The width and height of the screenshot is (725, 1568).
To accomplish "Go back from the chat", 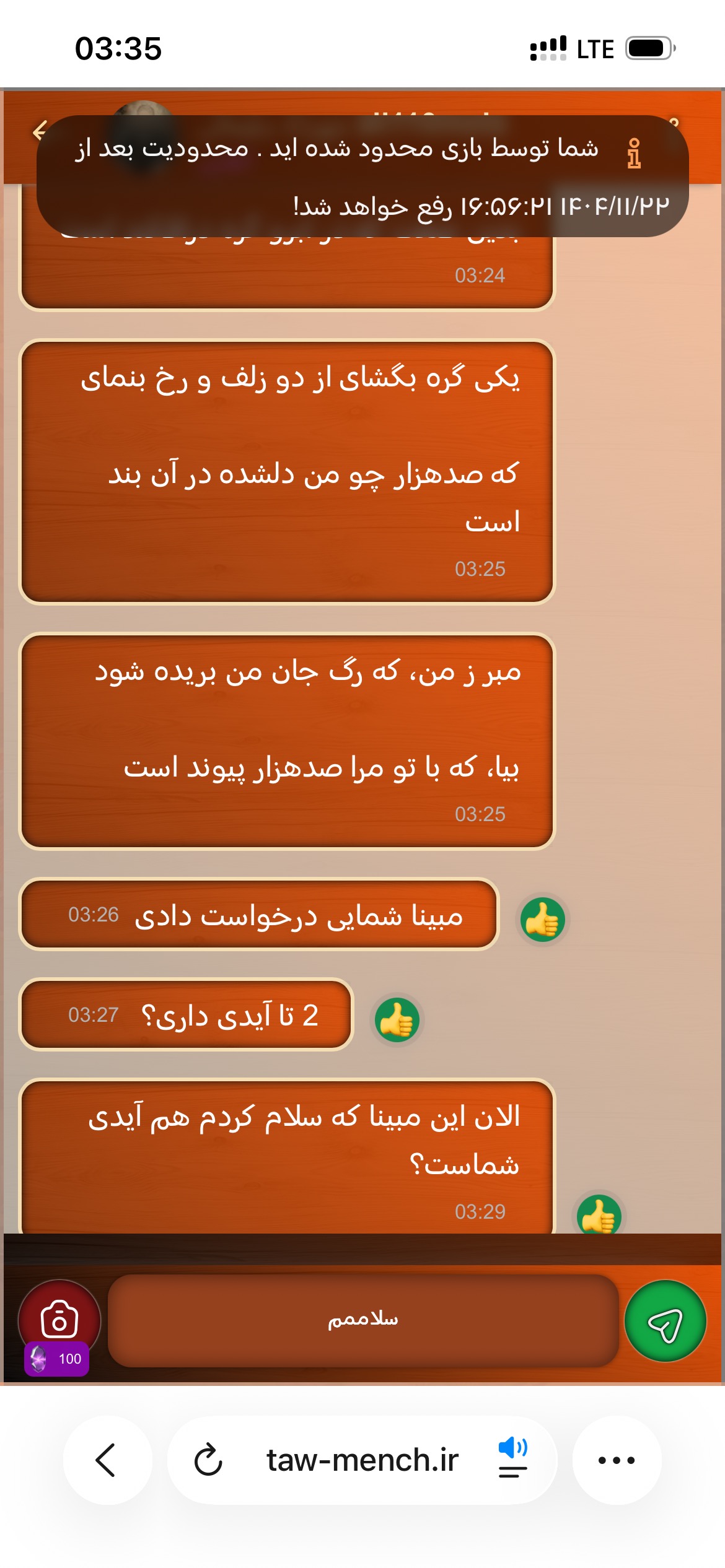I will (x=40, y=131).
